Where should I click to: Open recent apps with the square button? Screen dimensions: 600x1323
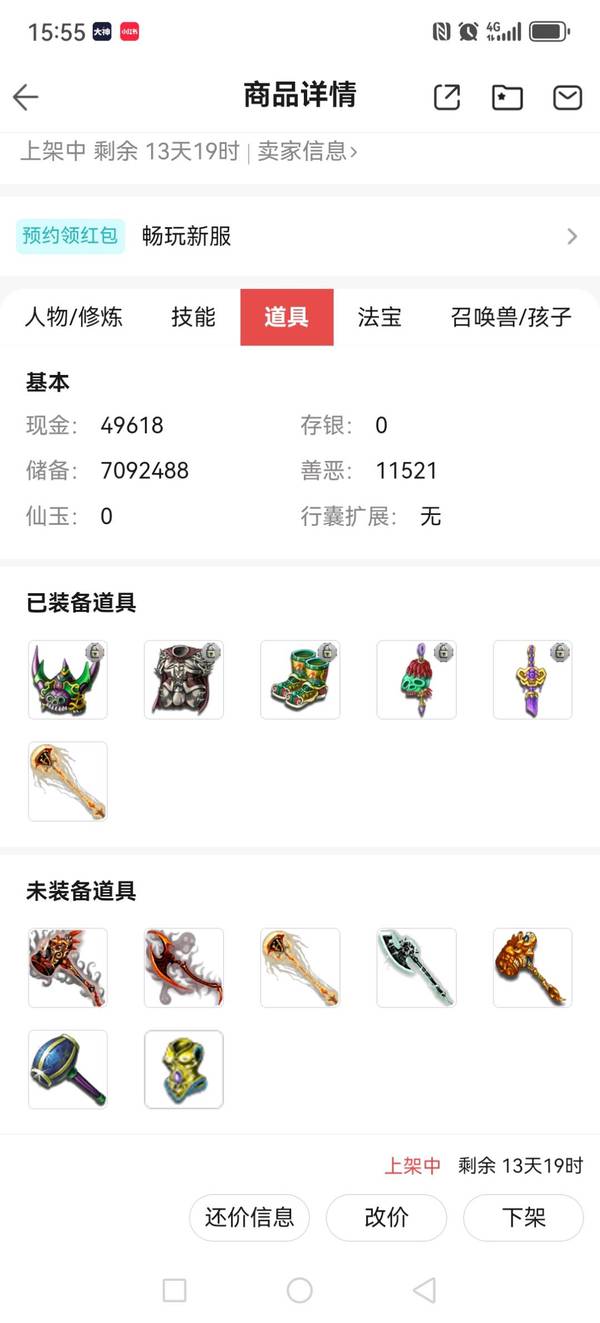click(x=174, y=1290)
